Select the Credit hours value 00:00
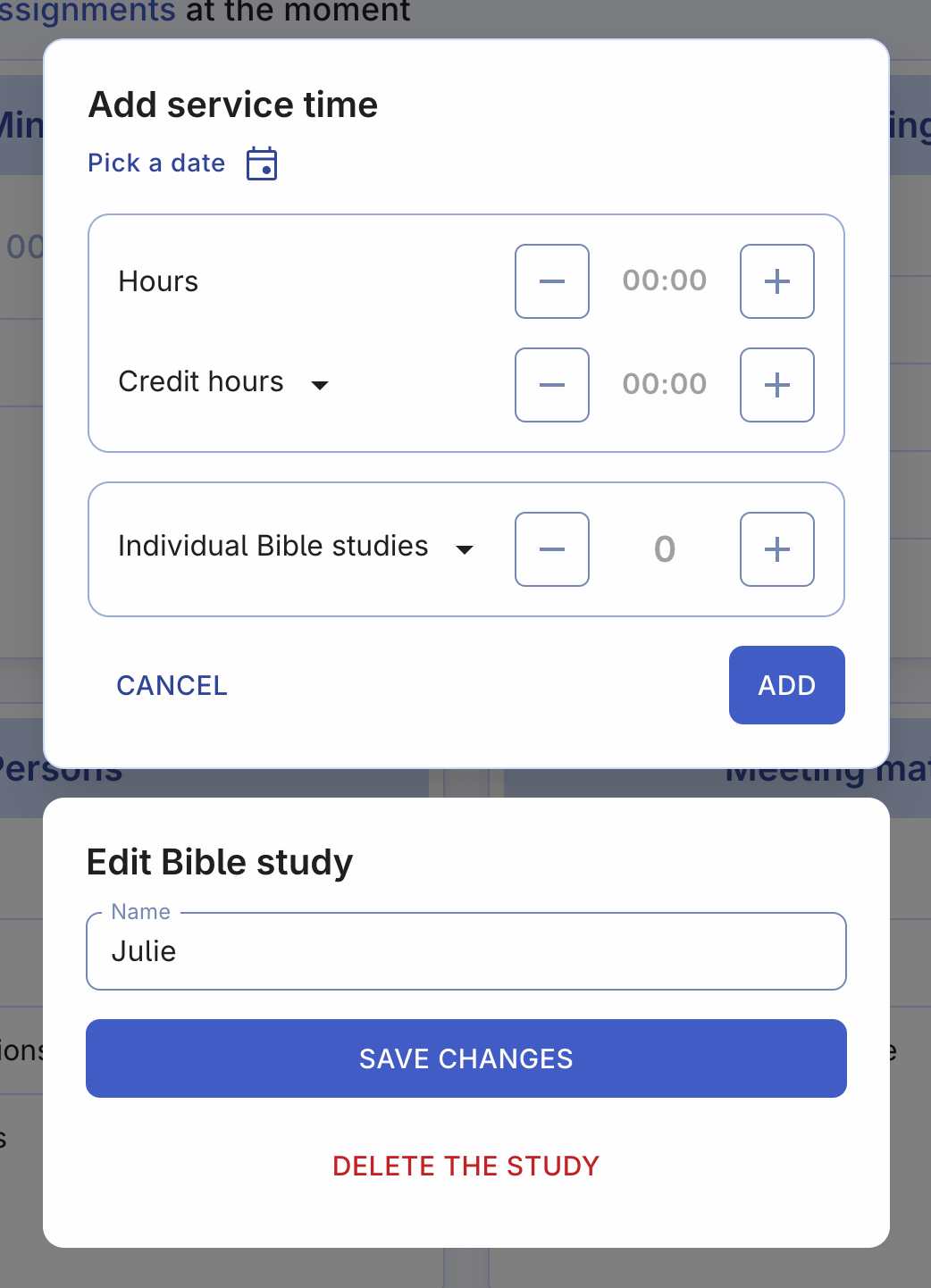This screenshot has height=1288, width=931. click(x=664, y=385)
